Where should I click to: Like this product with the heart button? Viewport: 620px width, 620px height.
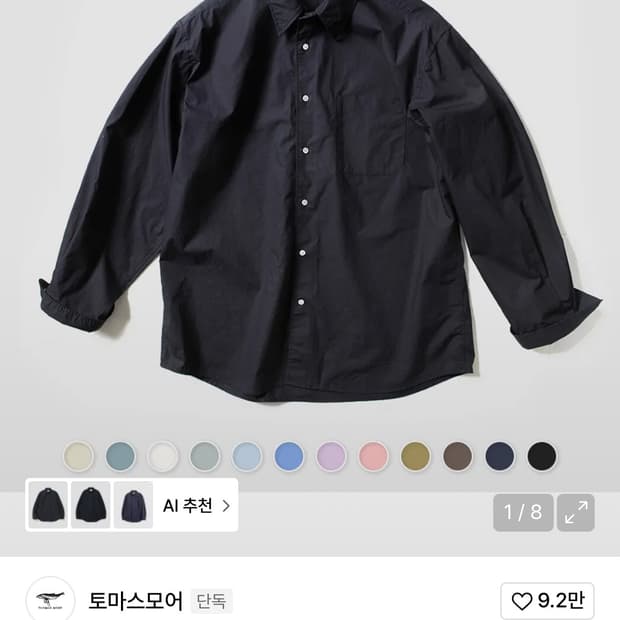coord(547,601)
